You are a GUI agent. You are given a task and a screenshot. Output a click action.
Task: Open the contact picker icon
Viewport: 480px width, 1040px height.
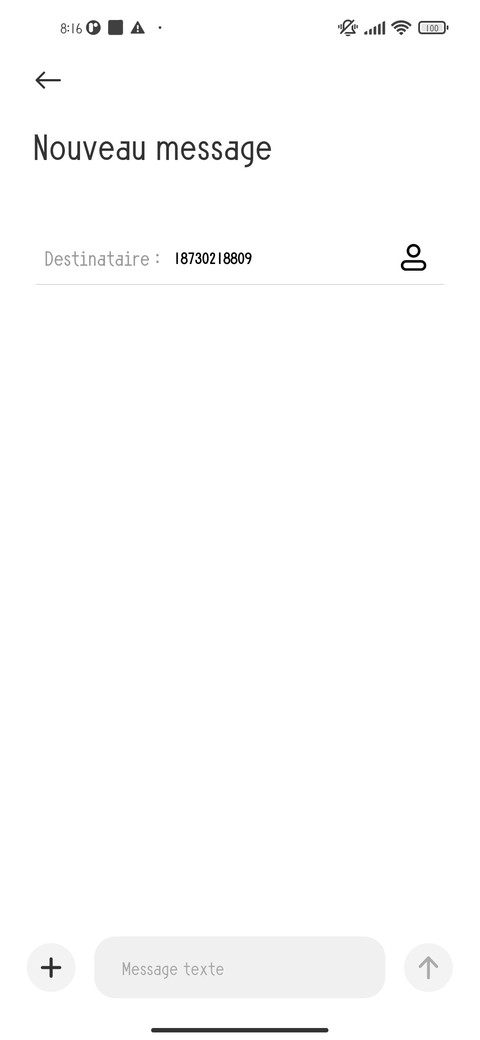413,258
